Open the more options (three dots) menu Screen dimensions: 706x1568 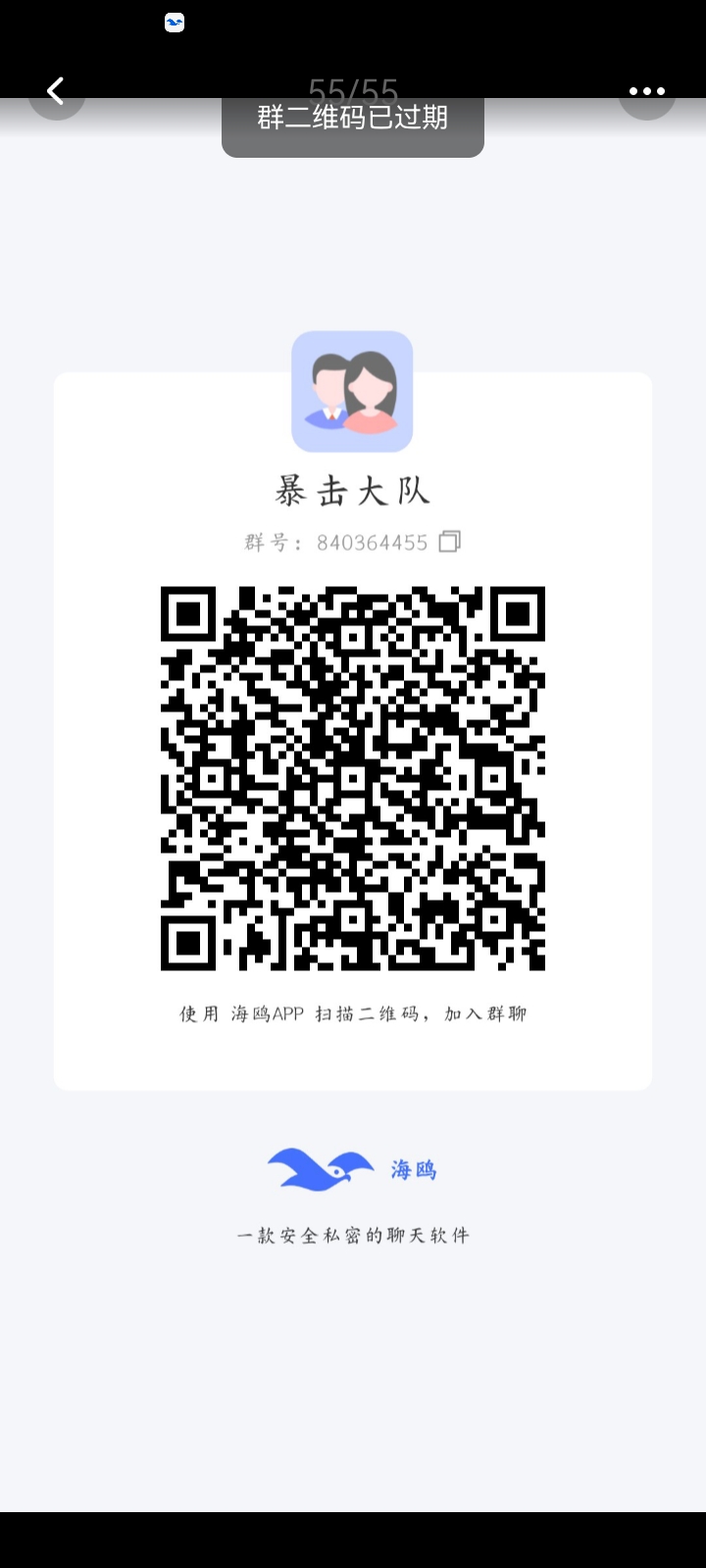tap(647, 91)
